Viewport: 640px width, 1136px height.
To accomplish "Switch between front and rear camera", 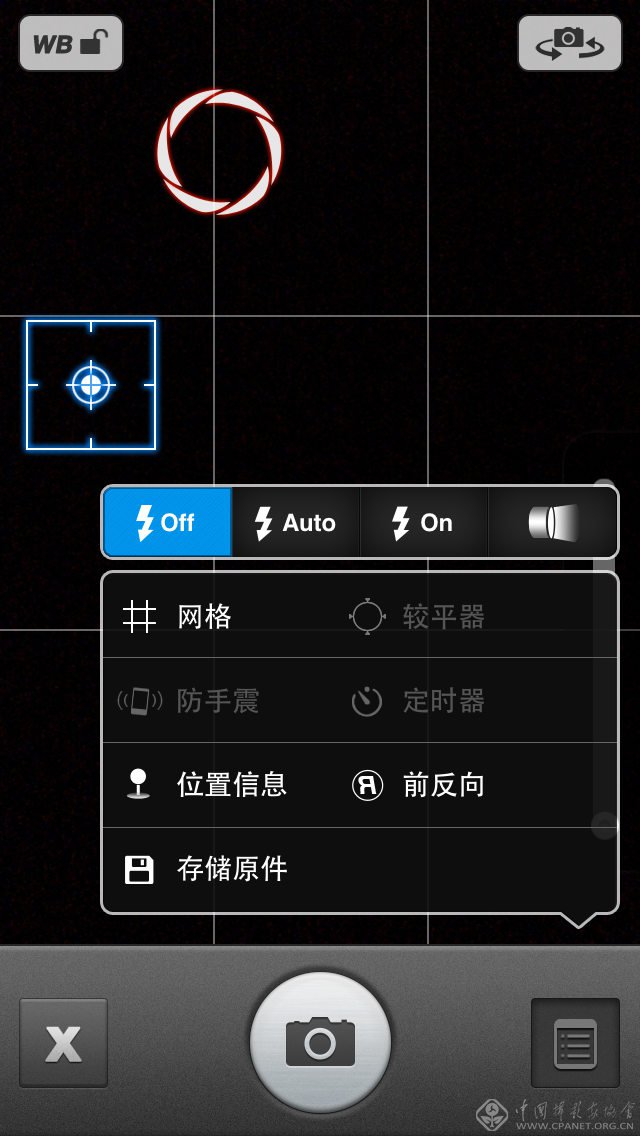I will point(569,43).
